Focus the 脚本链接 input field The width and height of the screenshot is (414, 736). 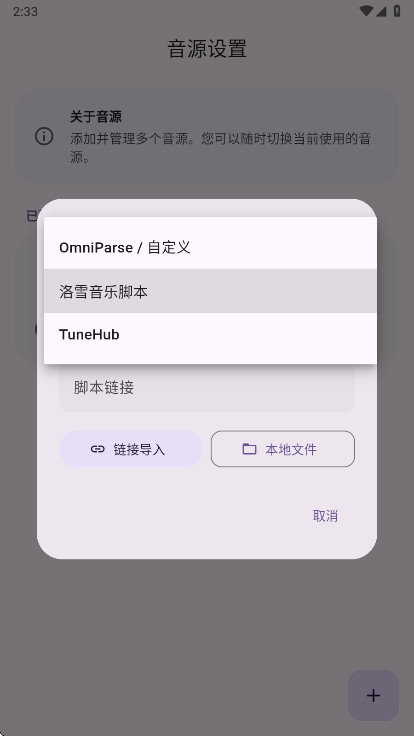point(207,388)
